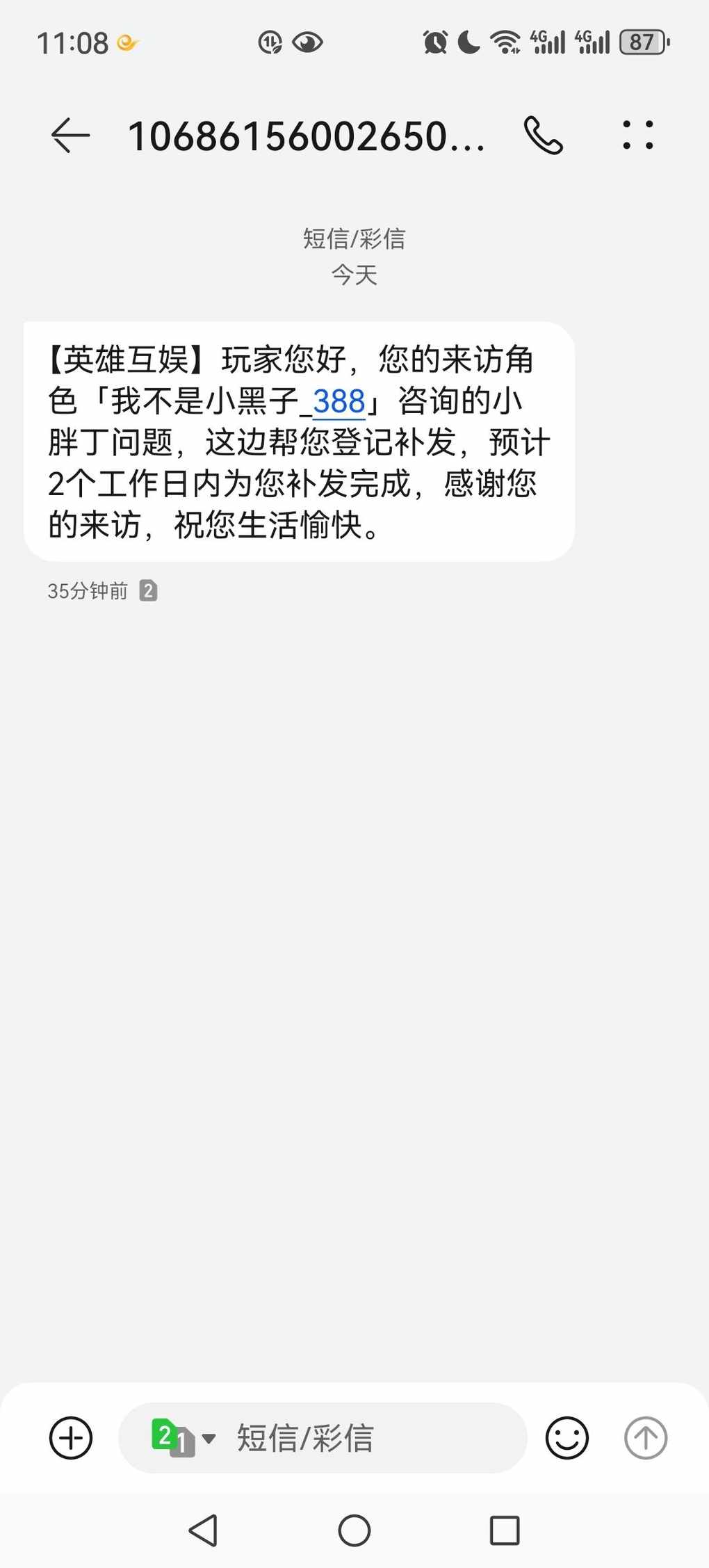The image size is (709, 1568).
Task: Tap the underlined 388 link in message
Action: click(339, 401)
